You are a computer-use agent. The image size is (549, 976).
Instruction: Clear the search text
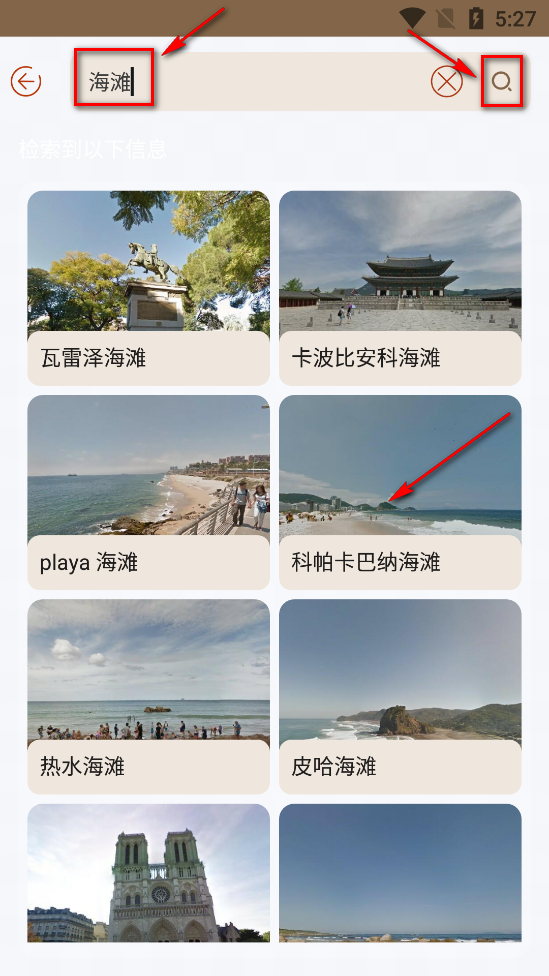(447, 82)
